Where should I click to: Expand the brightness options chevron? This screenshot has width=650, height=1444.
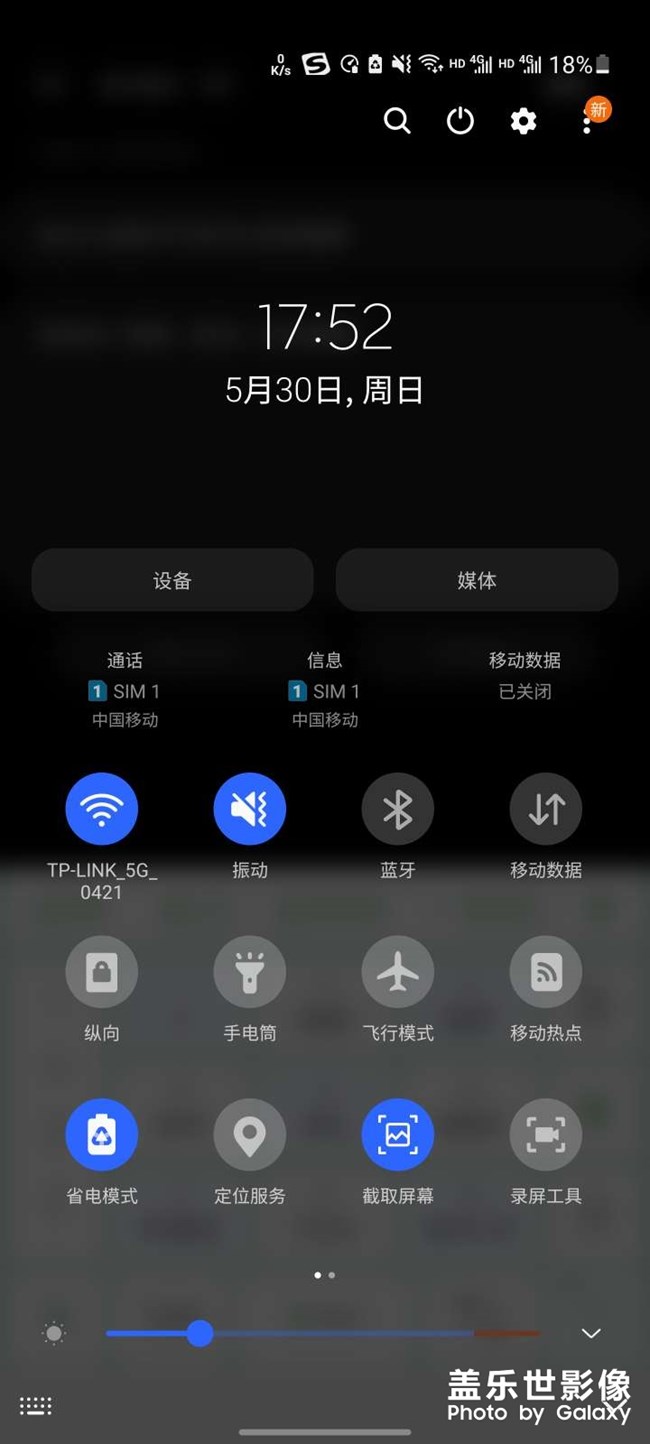(591, 1333)
